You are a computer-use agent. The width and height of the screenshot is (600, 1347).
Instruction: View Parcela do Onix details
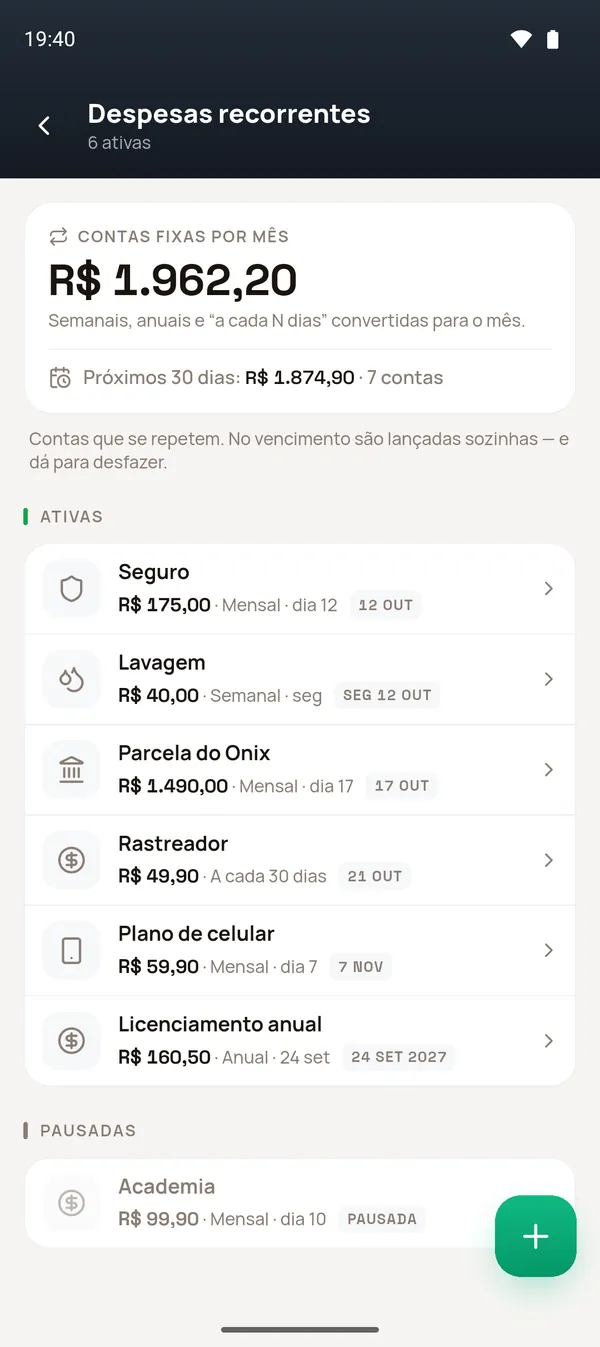tap(300, 770)
